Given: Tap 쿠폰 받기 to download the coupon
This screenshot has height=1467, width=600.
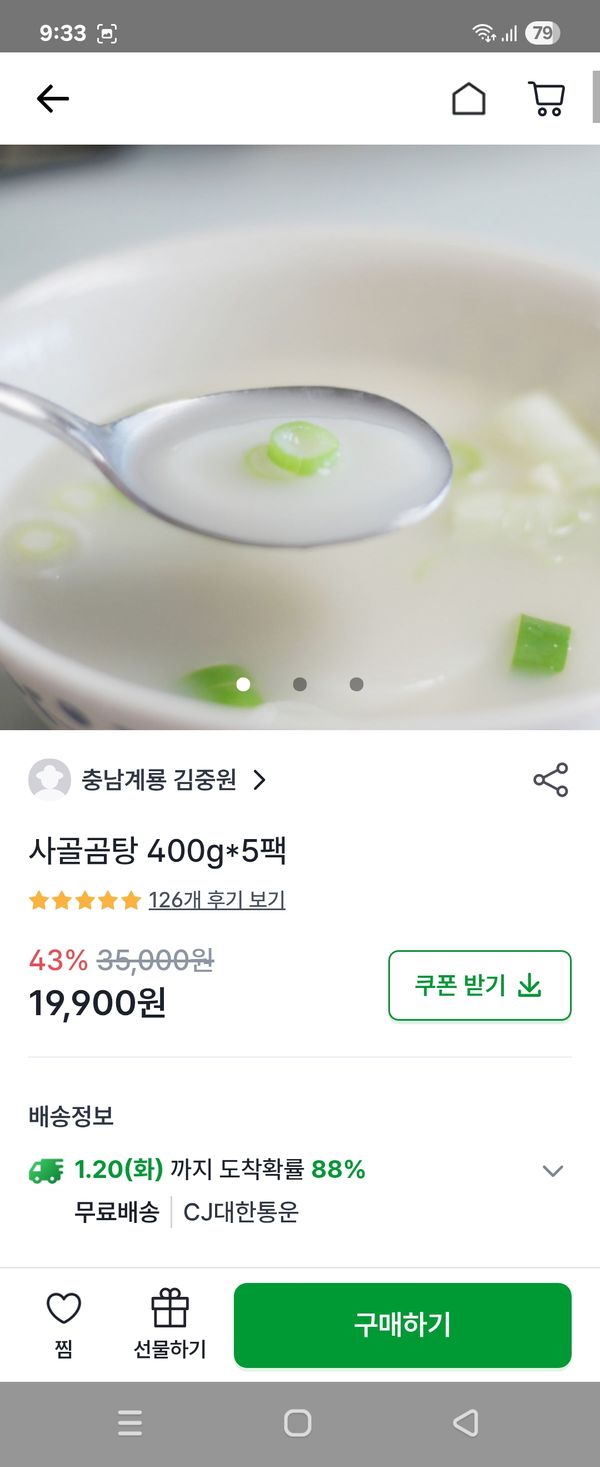Looking at the screenshot, I should pyautogui.click(x=479, y=985).
